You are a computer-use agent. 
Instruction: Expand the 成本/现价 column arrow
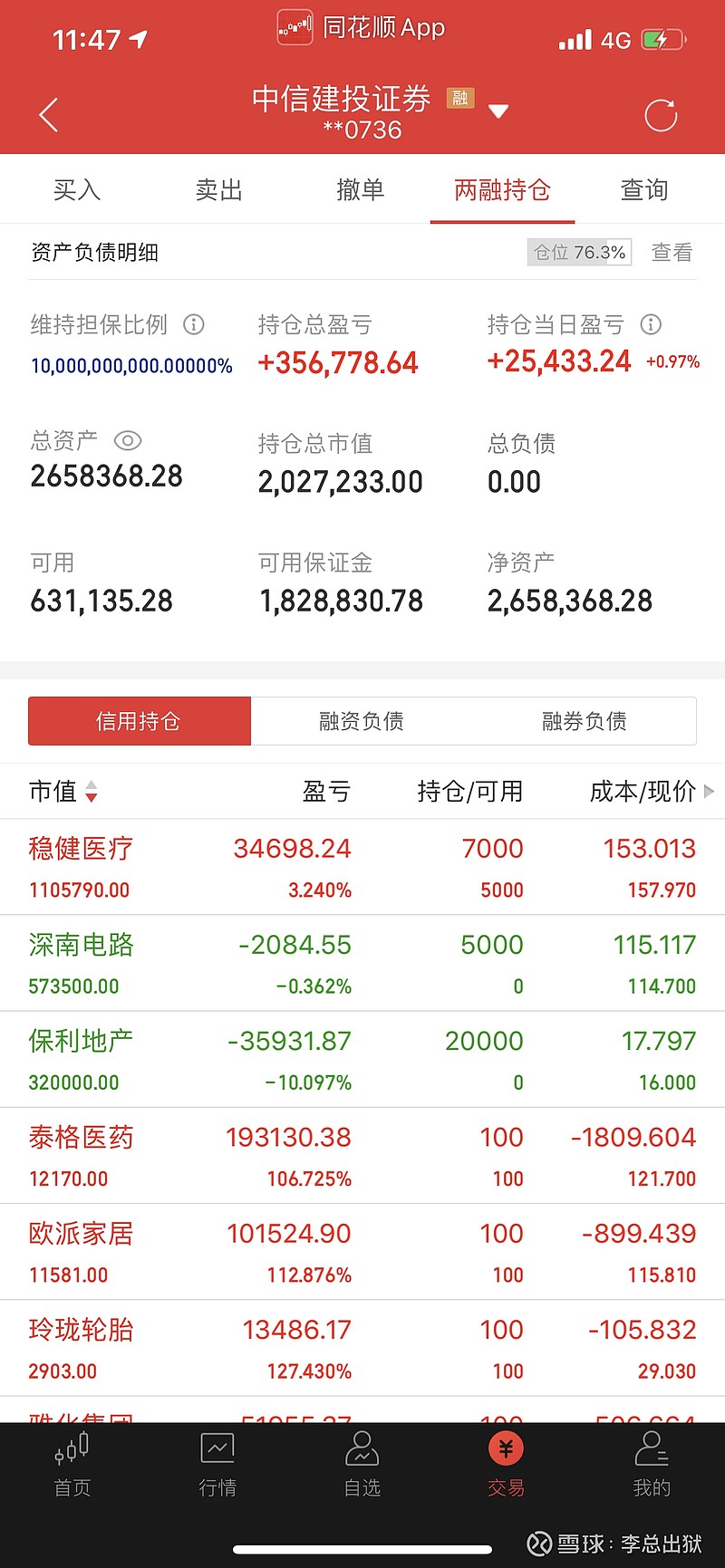pyautogui.click(x=708, y=793)
